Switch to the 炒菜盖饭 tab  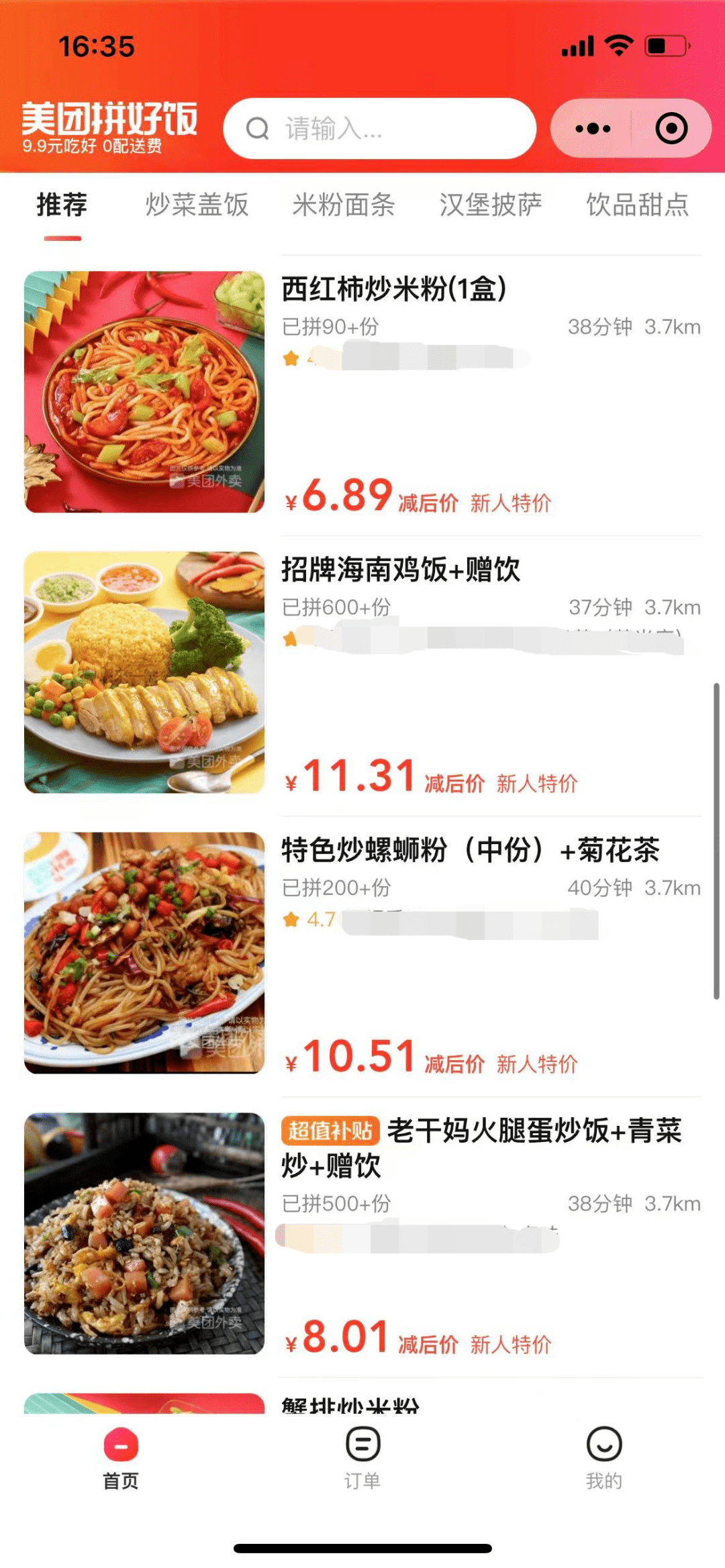[x=198, y=205]
